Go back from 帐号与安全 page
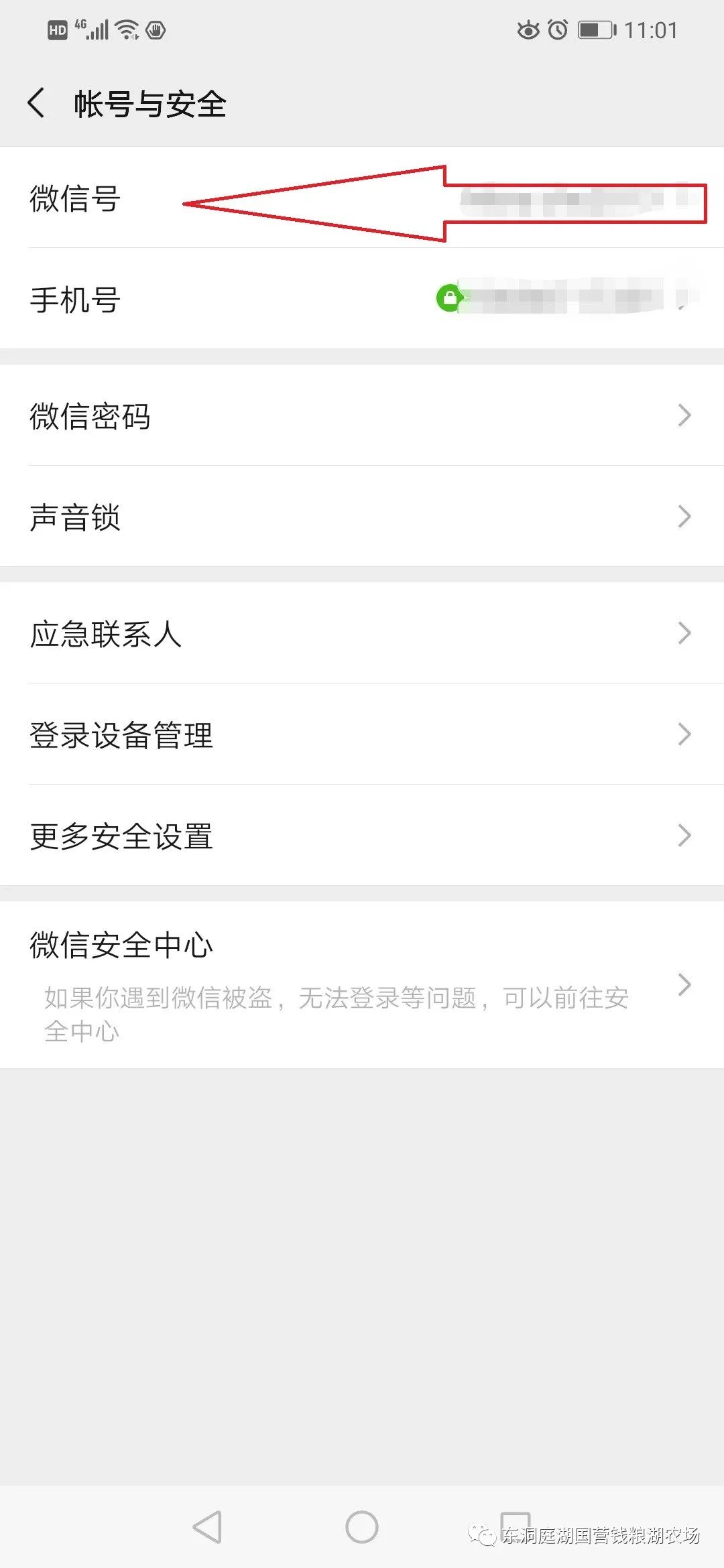724x1568 pixels. pos(37,103)
